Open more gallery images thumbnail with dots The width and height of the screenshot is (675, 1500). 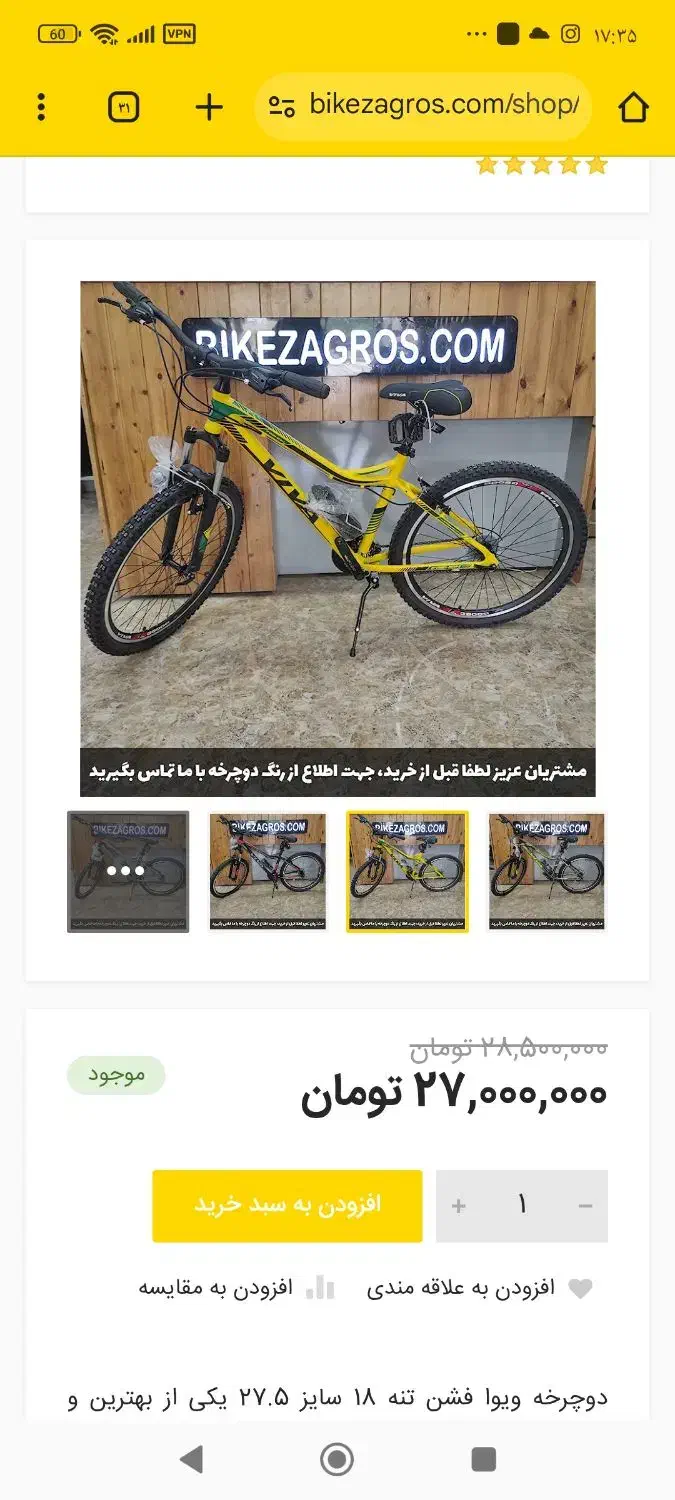[127, 871]
